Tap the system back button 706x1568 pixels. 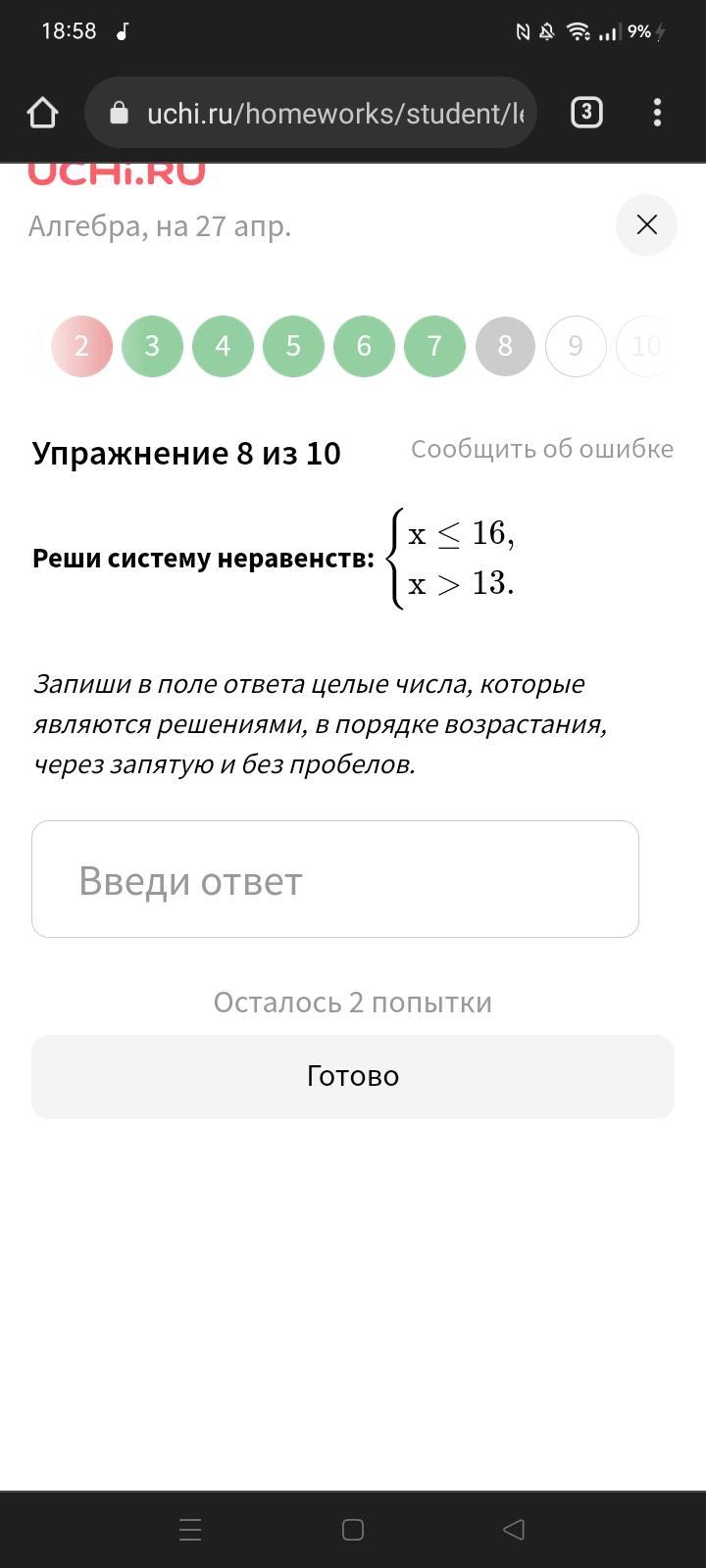[x=514, y=1530]
